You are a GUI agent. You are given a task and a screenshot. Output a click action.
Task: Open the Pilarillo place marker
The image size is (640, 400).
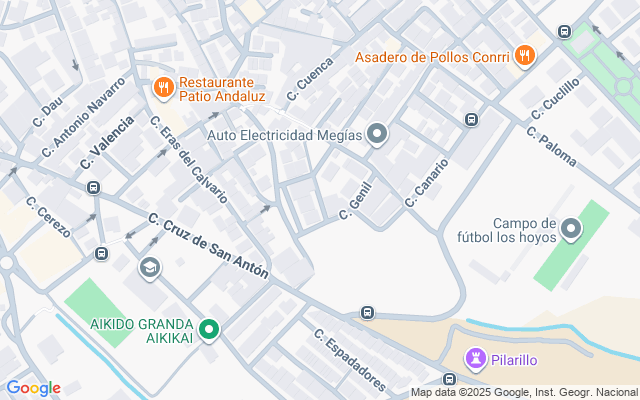click(474, 357)
